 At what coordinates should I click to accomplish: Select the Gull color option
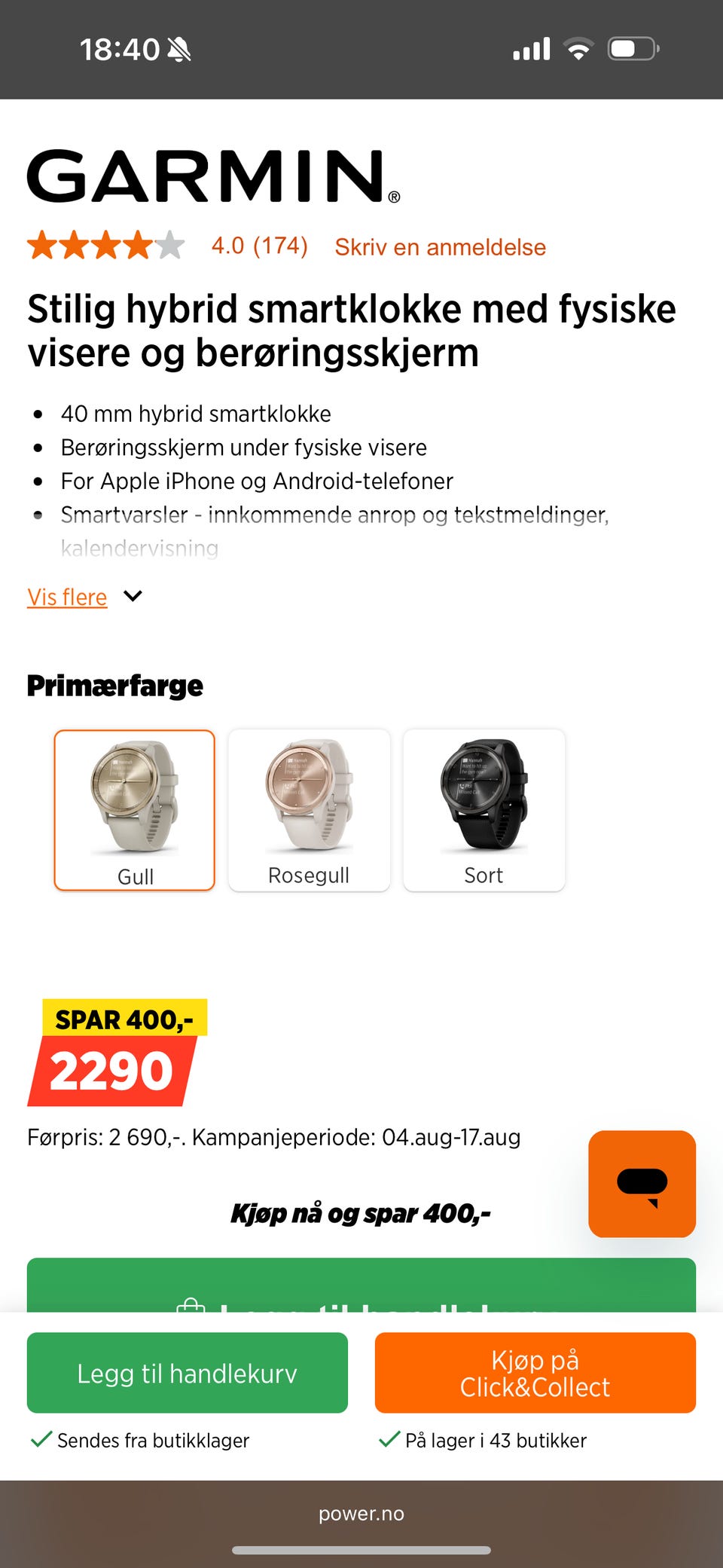[134, 808]
